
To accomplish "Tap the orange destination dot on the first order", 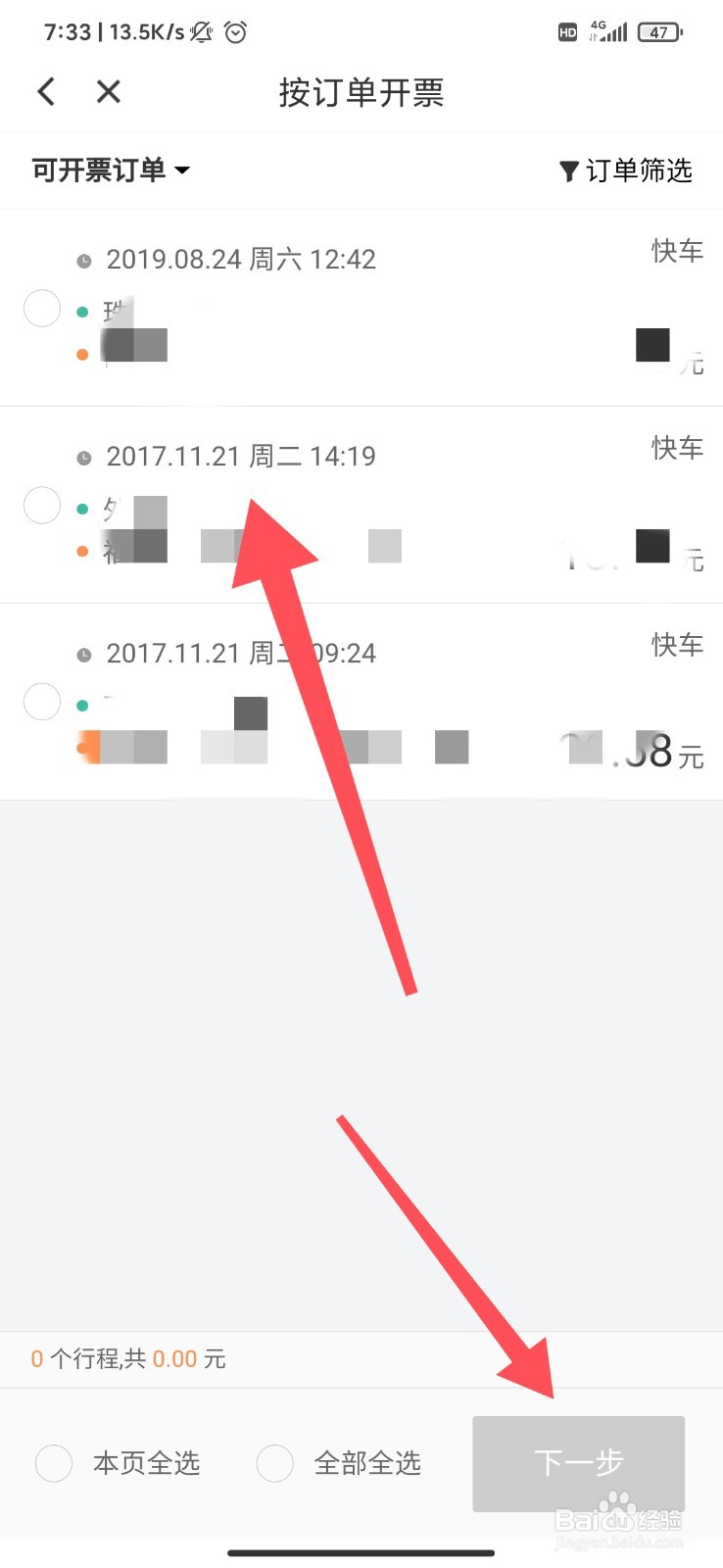I will (81, 355).
